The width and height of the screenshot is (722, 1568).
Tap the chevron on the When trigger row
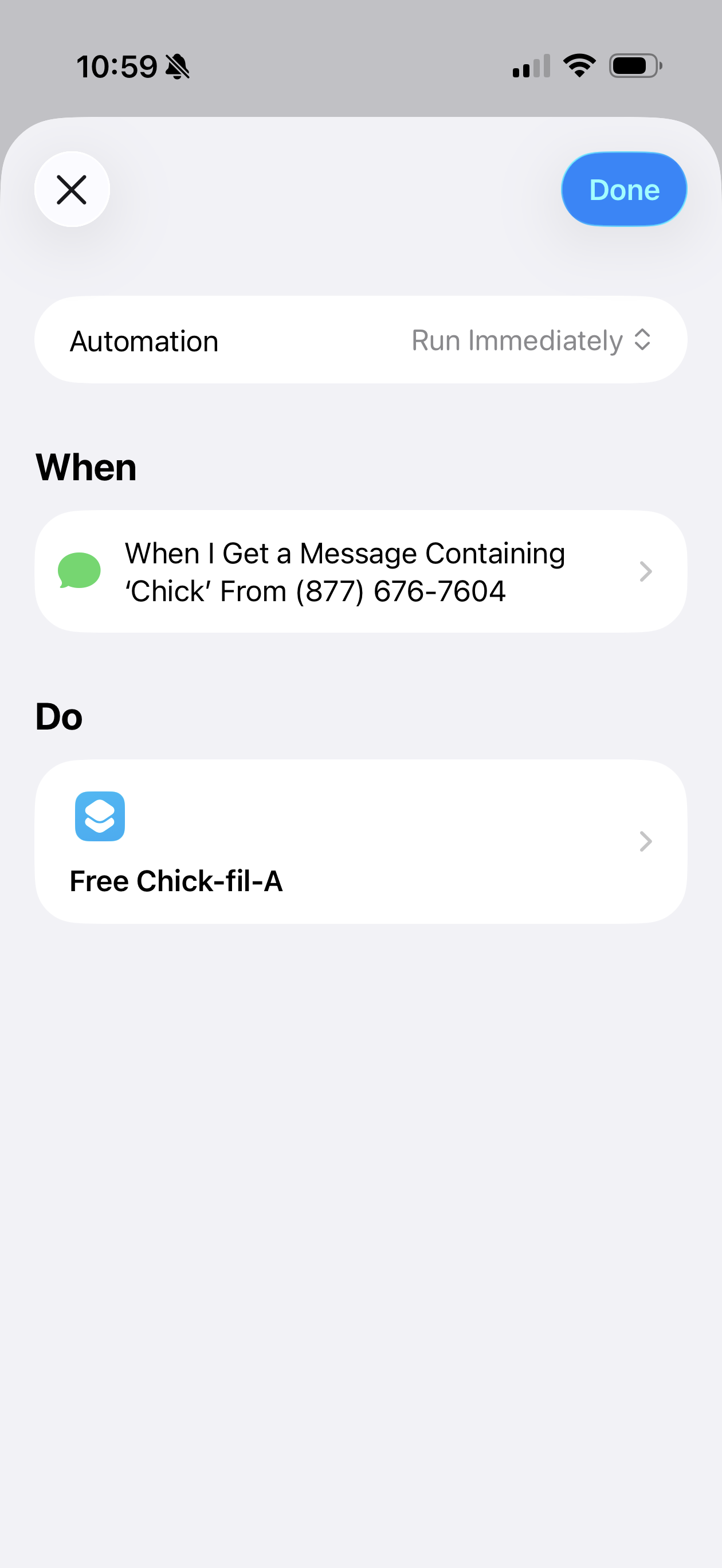pyautogui.click(x=645, y=571)
